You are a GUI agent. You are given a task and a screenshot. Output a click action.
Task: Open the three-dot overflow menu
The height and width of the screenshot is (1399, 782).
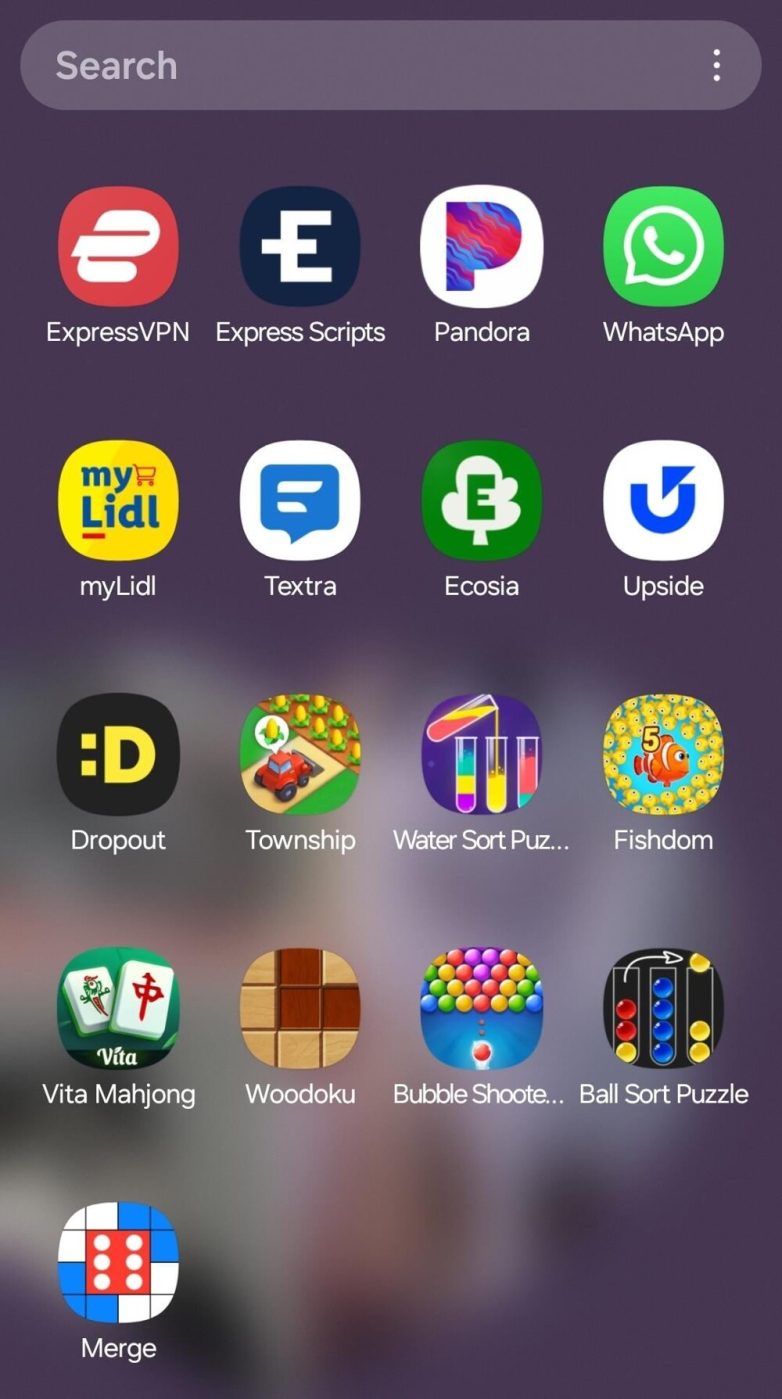716,66
